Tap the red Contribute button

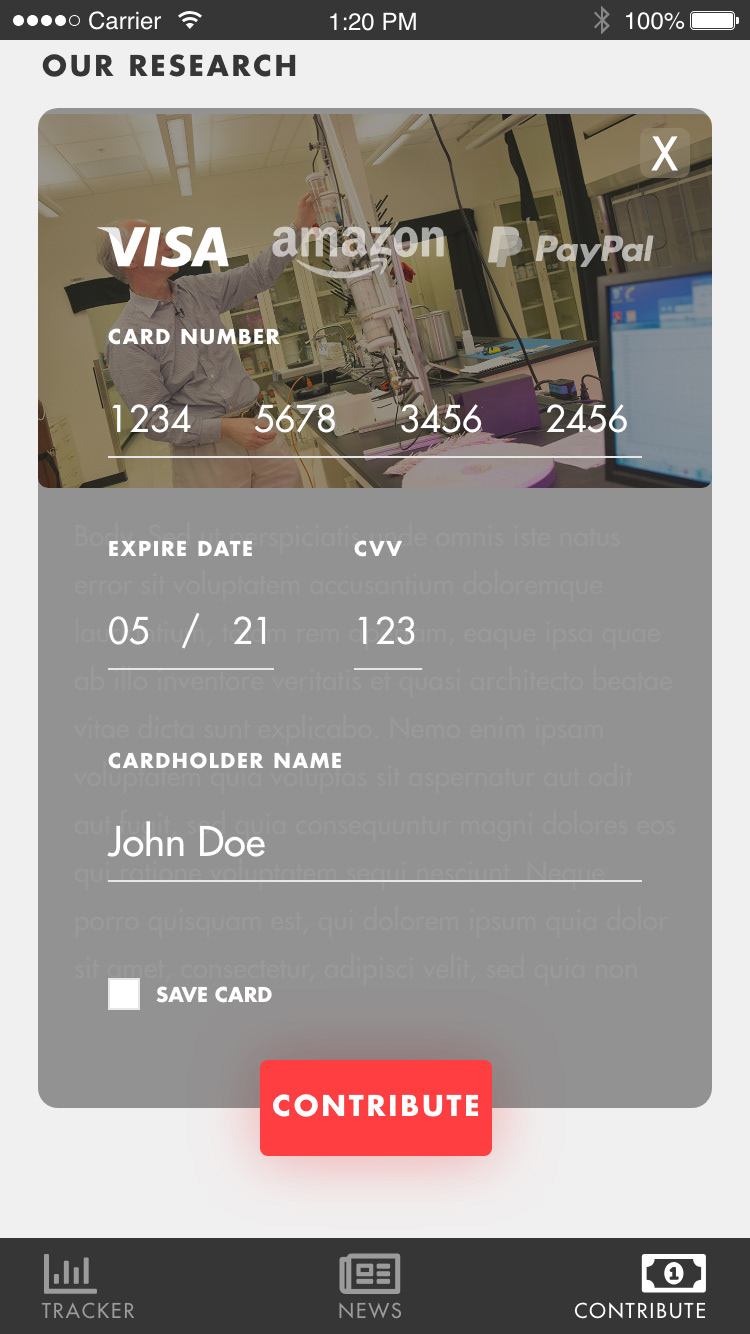[375, 1107]
